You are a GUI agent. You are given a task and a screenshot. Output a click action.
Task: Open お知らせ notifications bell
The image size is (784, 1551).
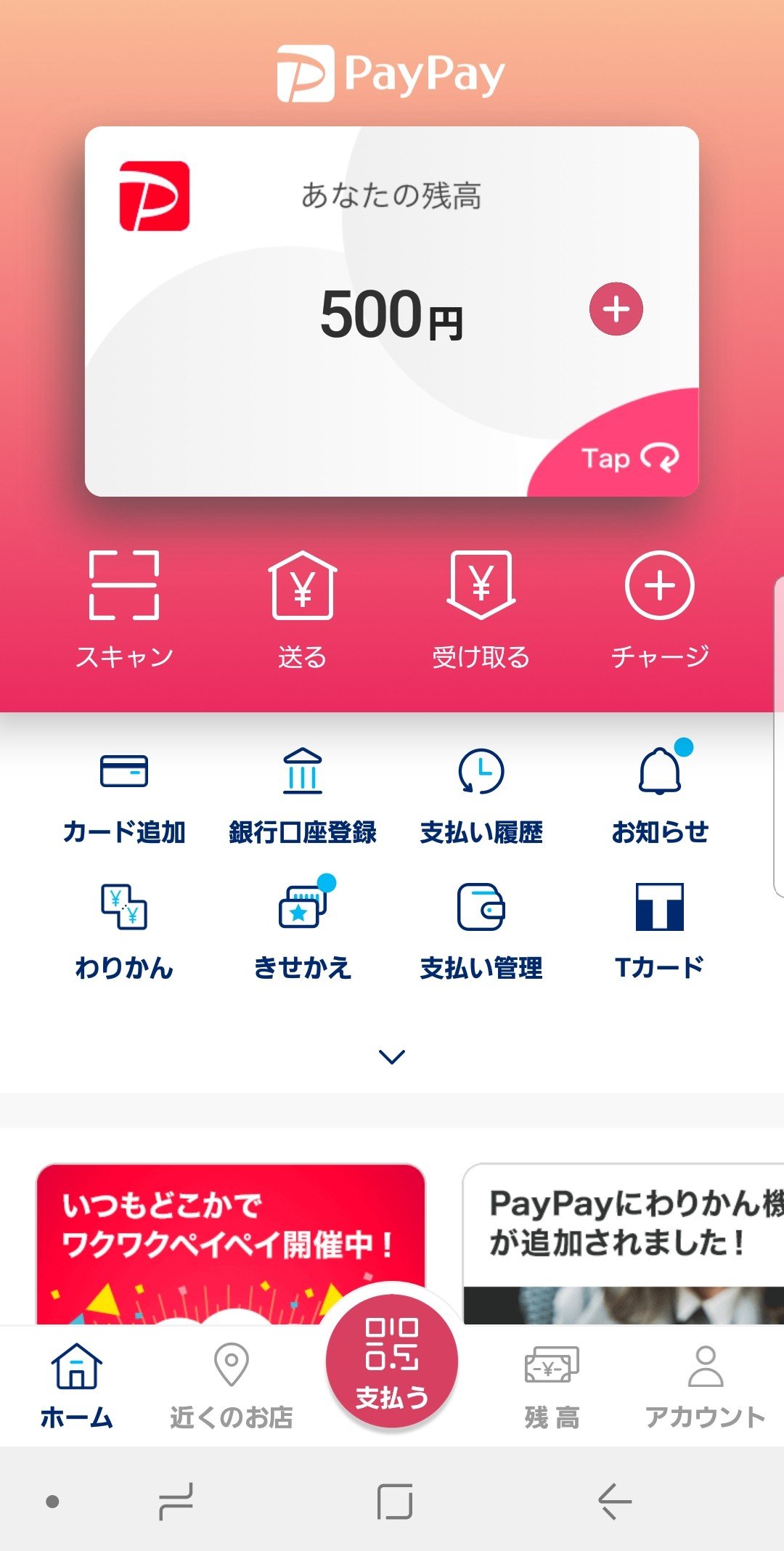coord(660,797)
